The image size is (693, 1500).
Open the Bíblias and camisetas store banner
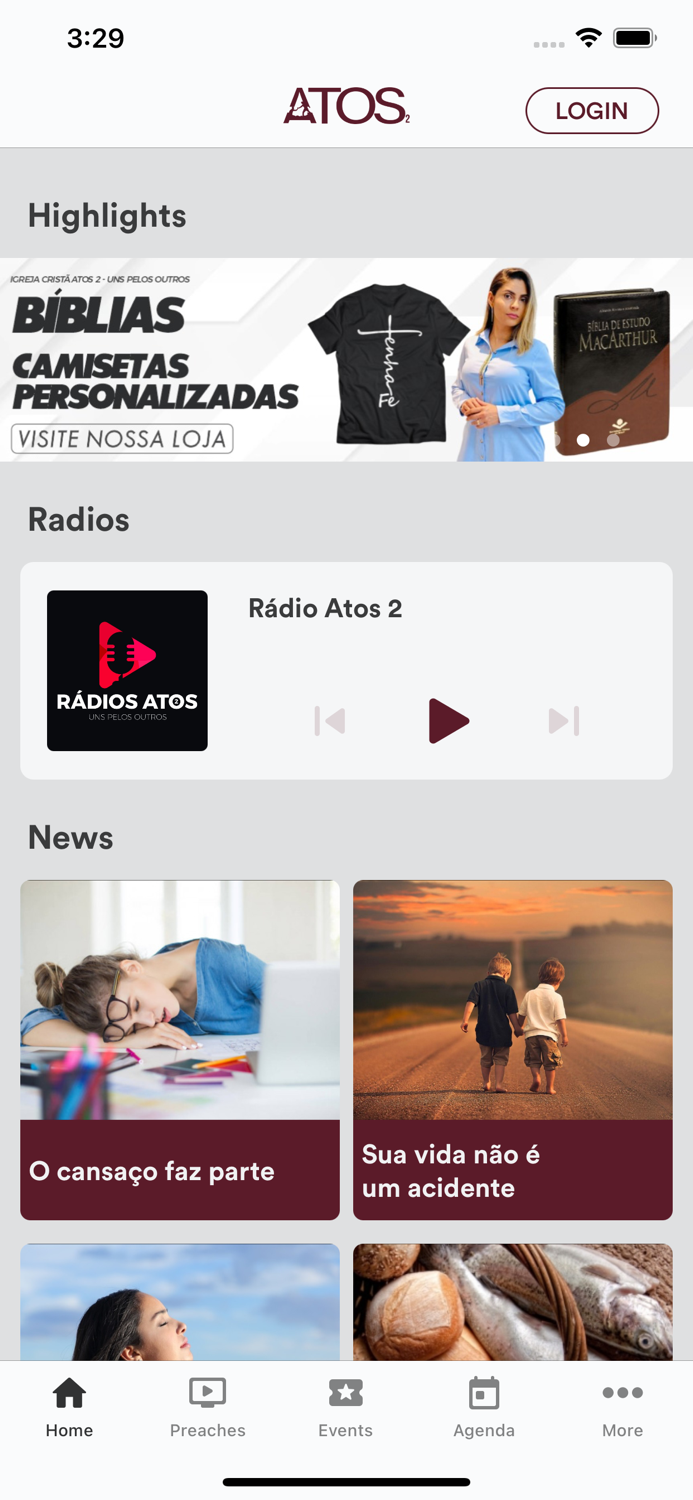click(x=346, y=360)
